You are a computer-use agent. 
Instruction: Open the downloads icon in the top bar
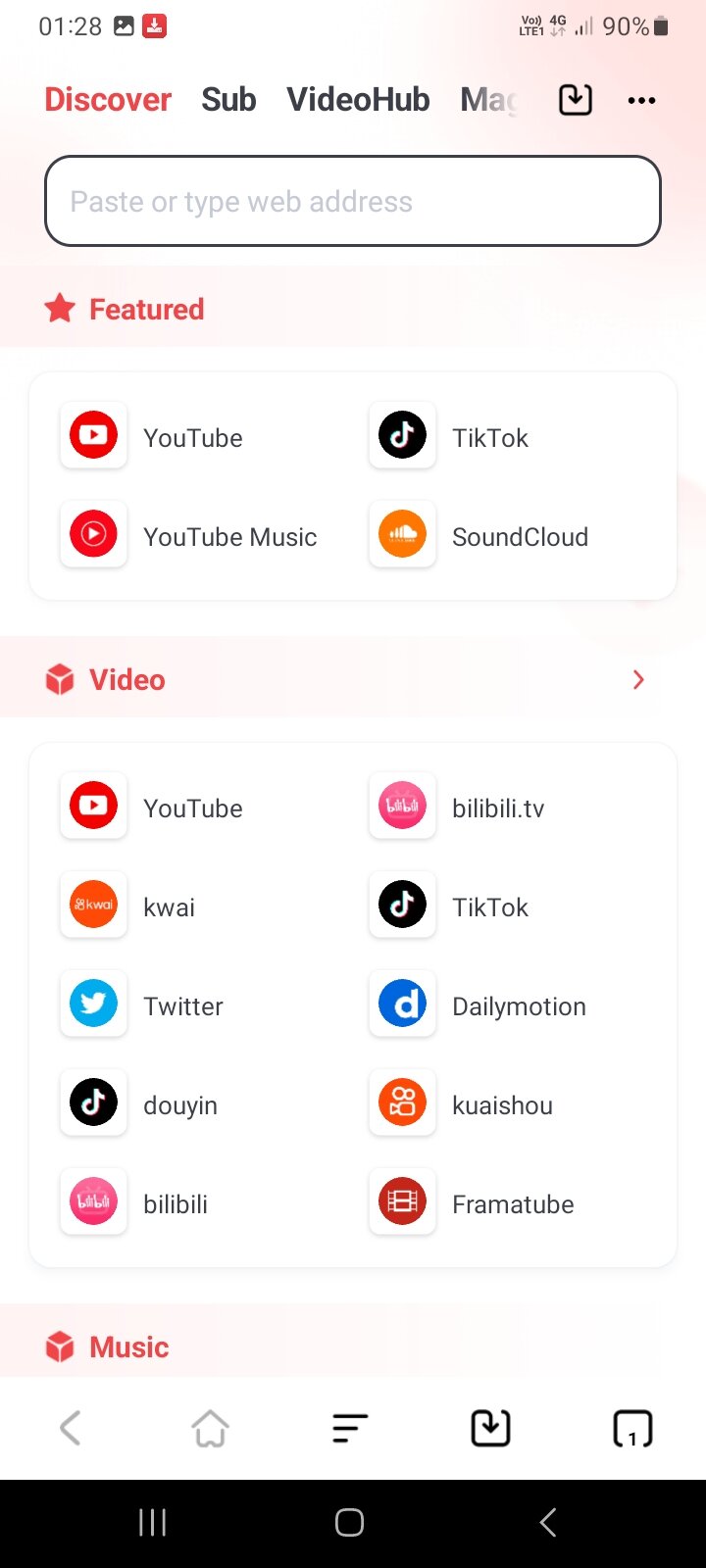576,100
